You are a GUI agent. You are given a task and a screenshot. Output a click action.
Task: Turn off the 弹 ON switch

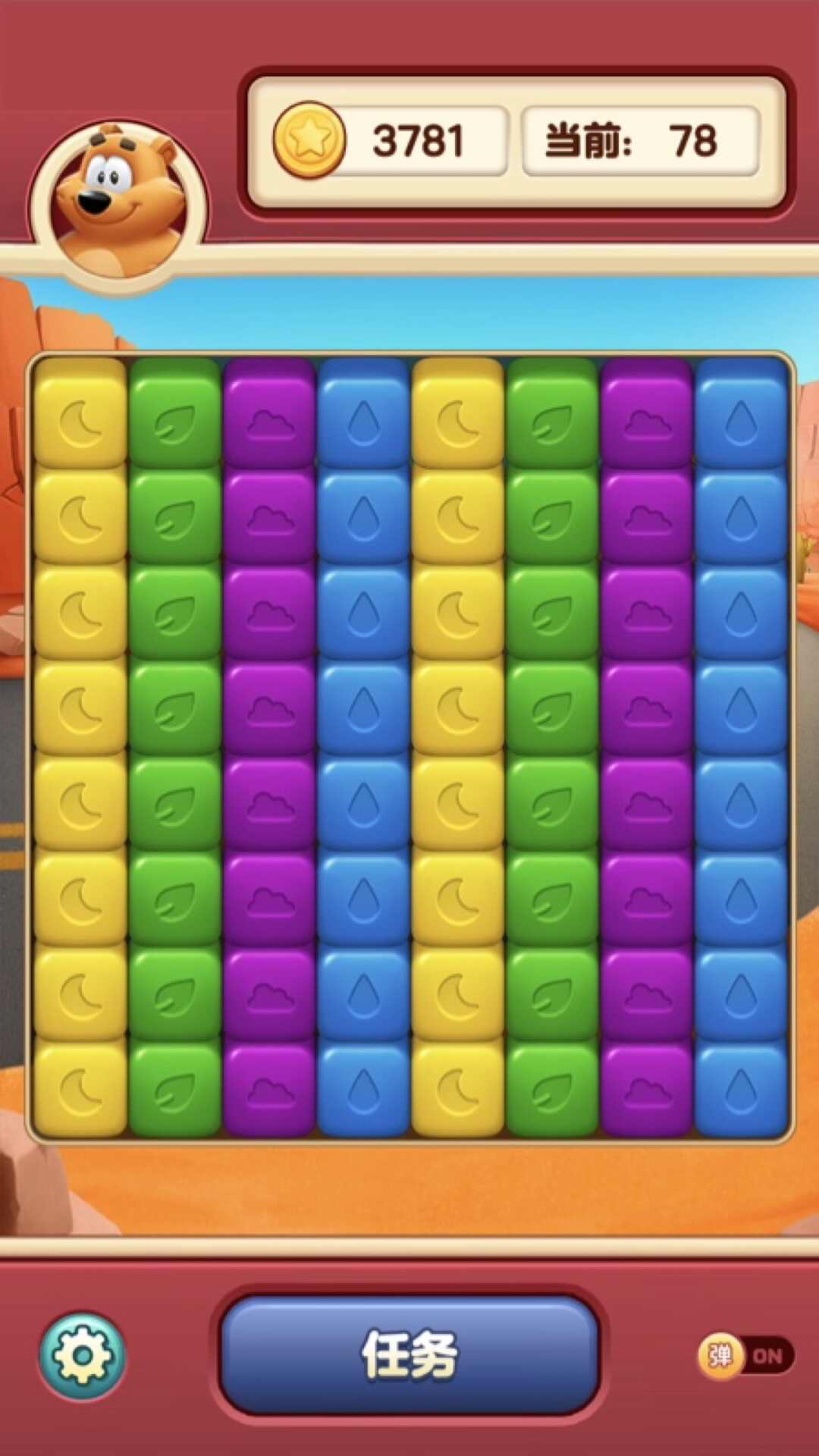pyautogui.click(x=745, y=1356)
